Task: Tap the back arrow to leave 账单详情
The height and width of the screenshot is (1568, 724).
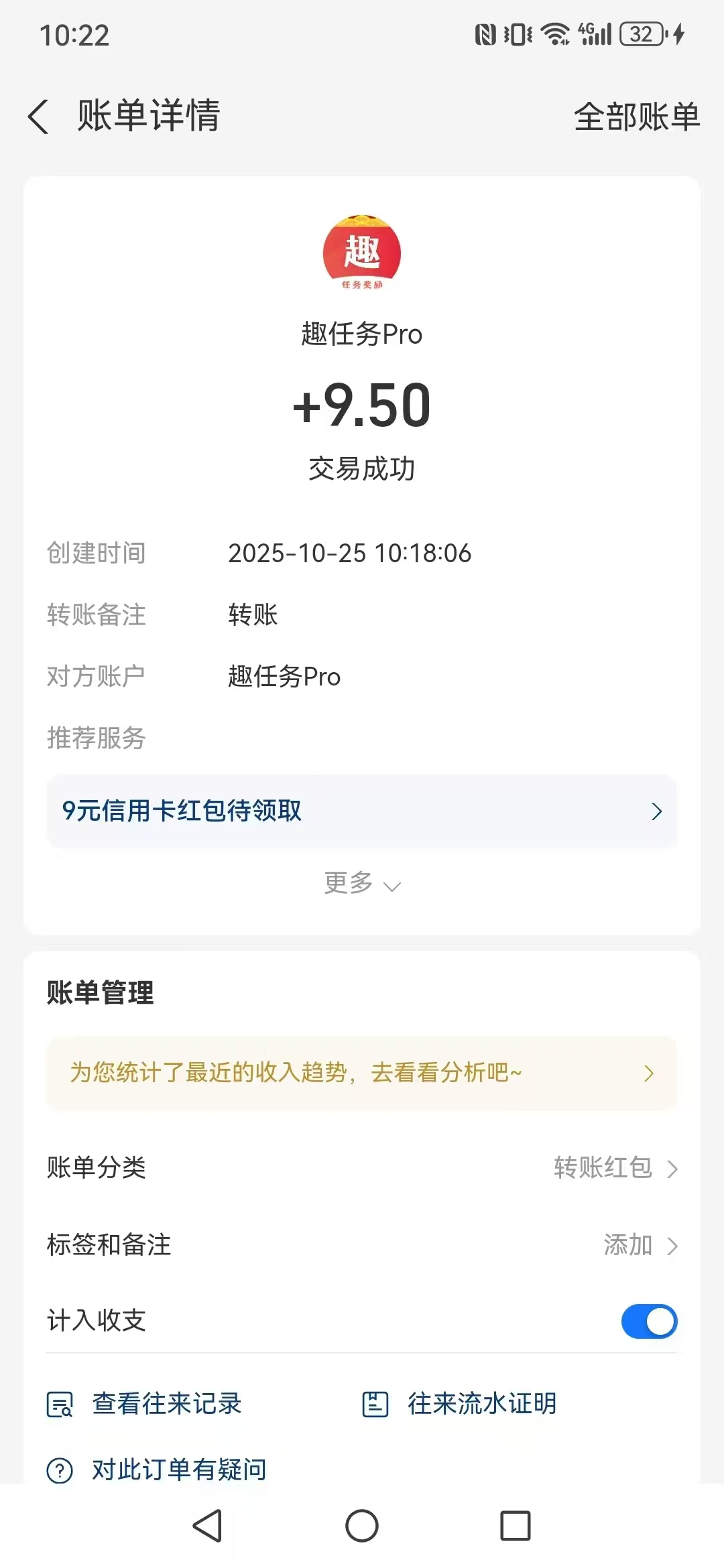Action: tap(38, 115)
